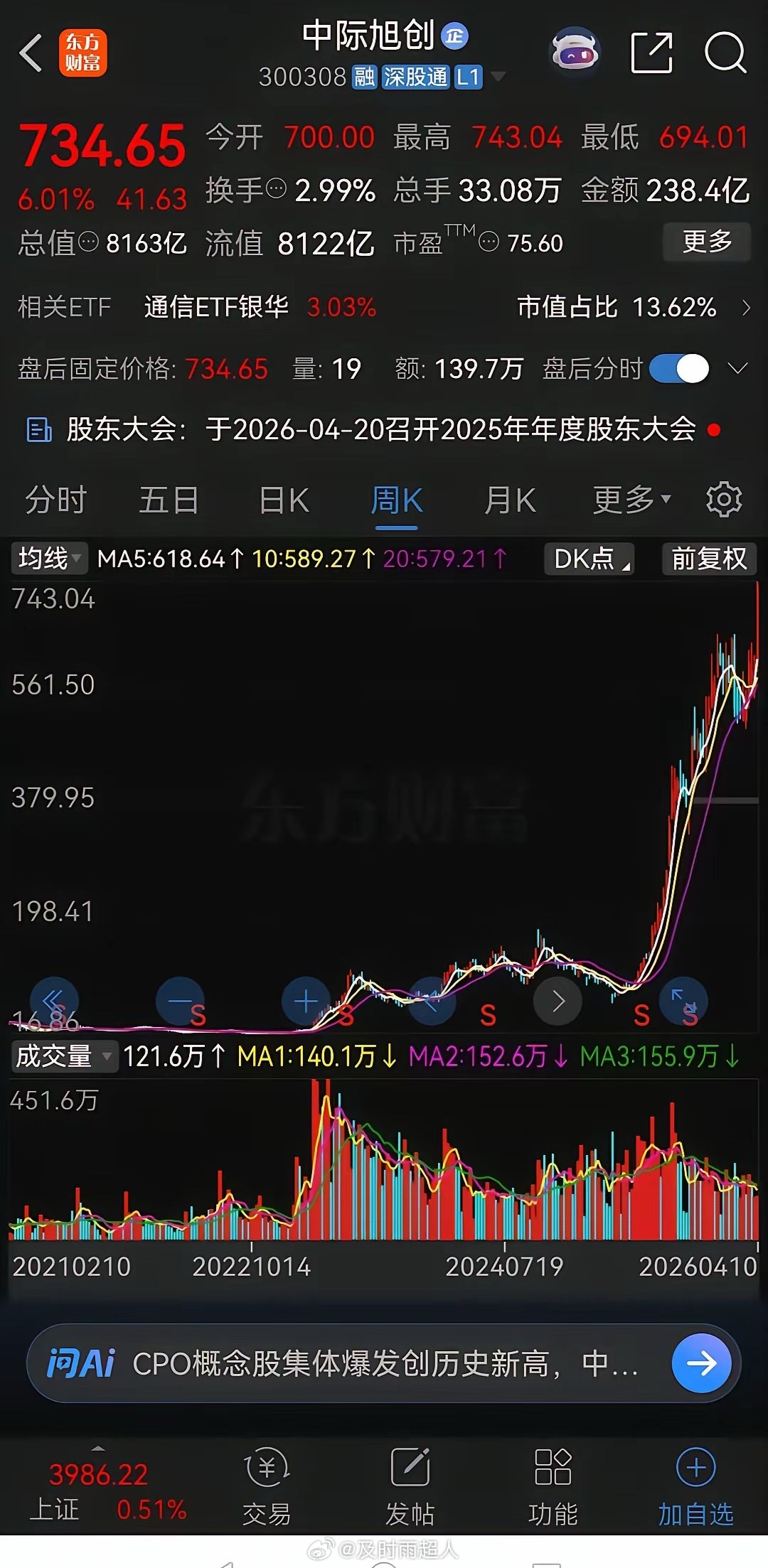Screen dimensions: 768x1568
Task: Switch price adjustment via 前复权
Action: (708, 559)
